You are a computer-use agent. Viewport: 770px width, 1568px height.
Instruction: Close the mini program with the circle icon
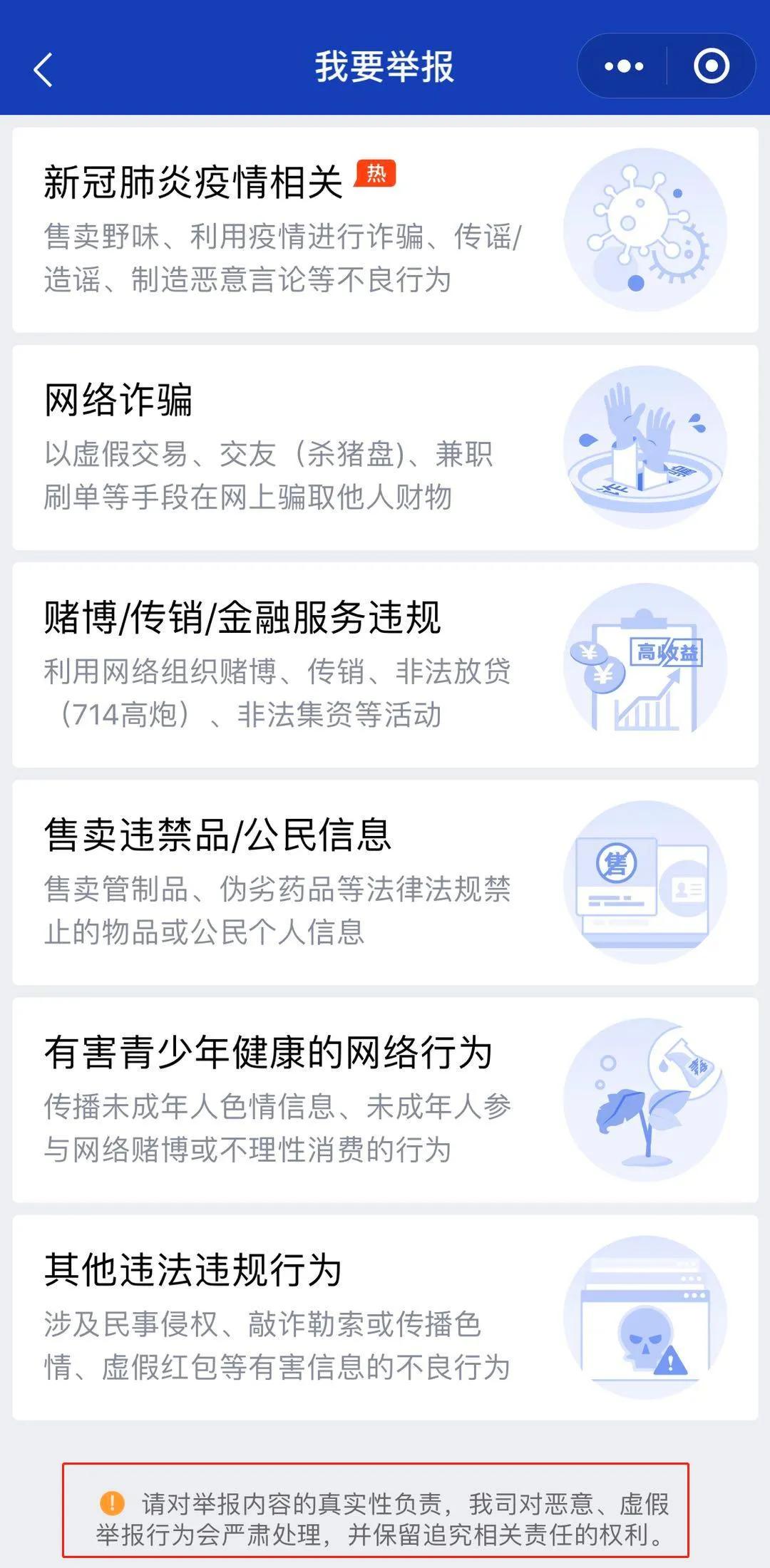pyautogui.click(x=711, y=66)
